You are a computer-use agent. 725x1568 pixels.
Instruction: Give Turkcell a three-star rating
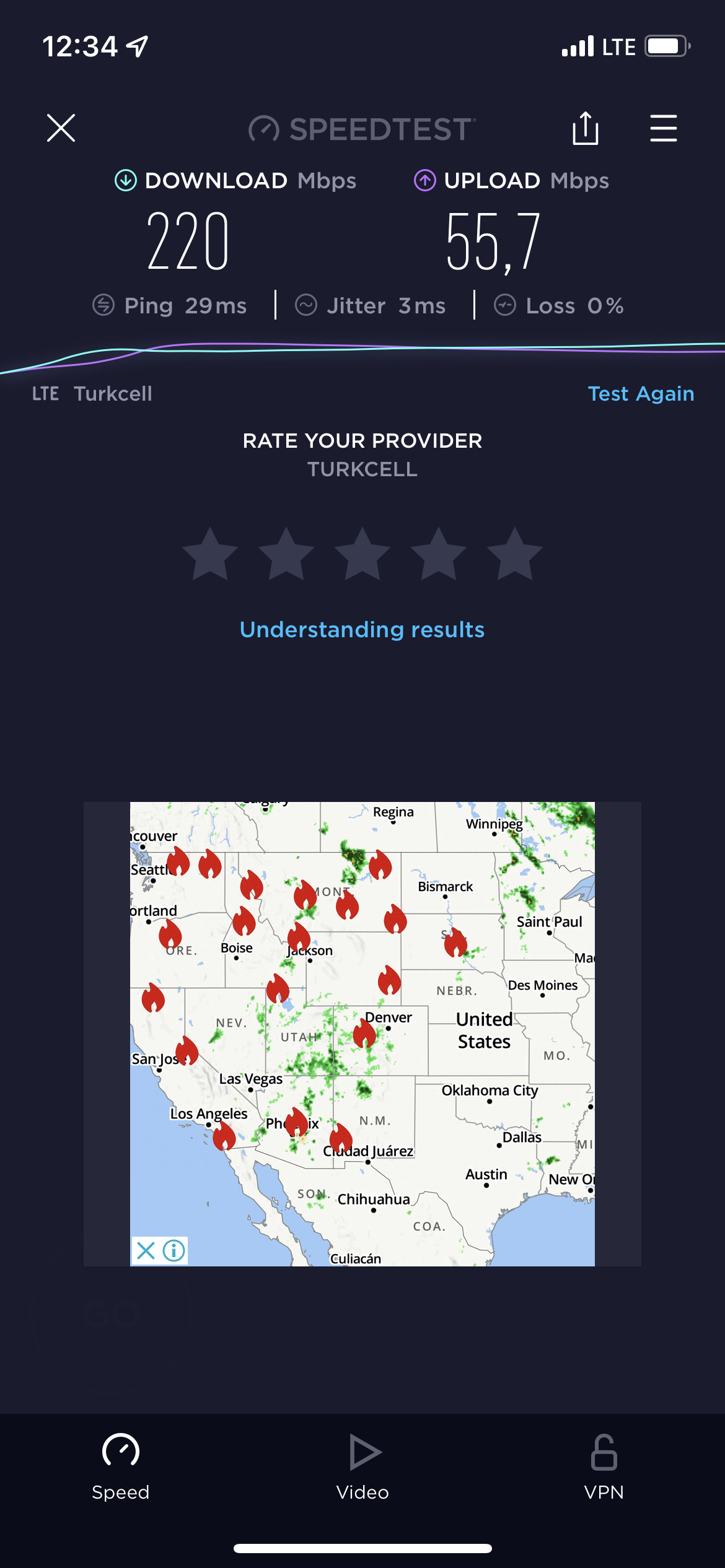362,554
